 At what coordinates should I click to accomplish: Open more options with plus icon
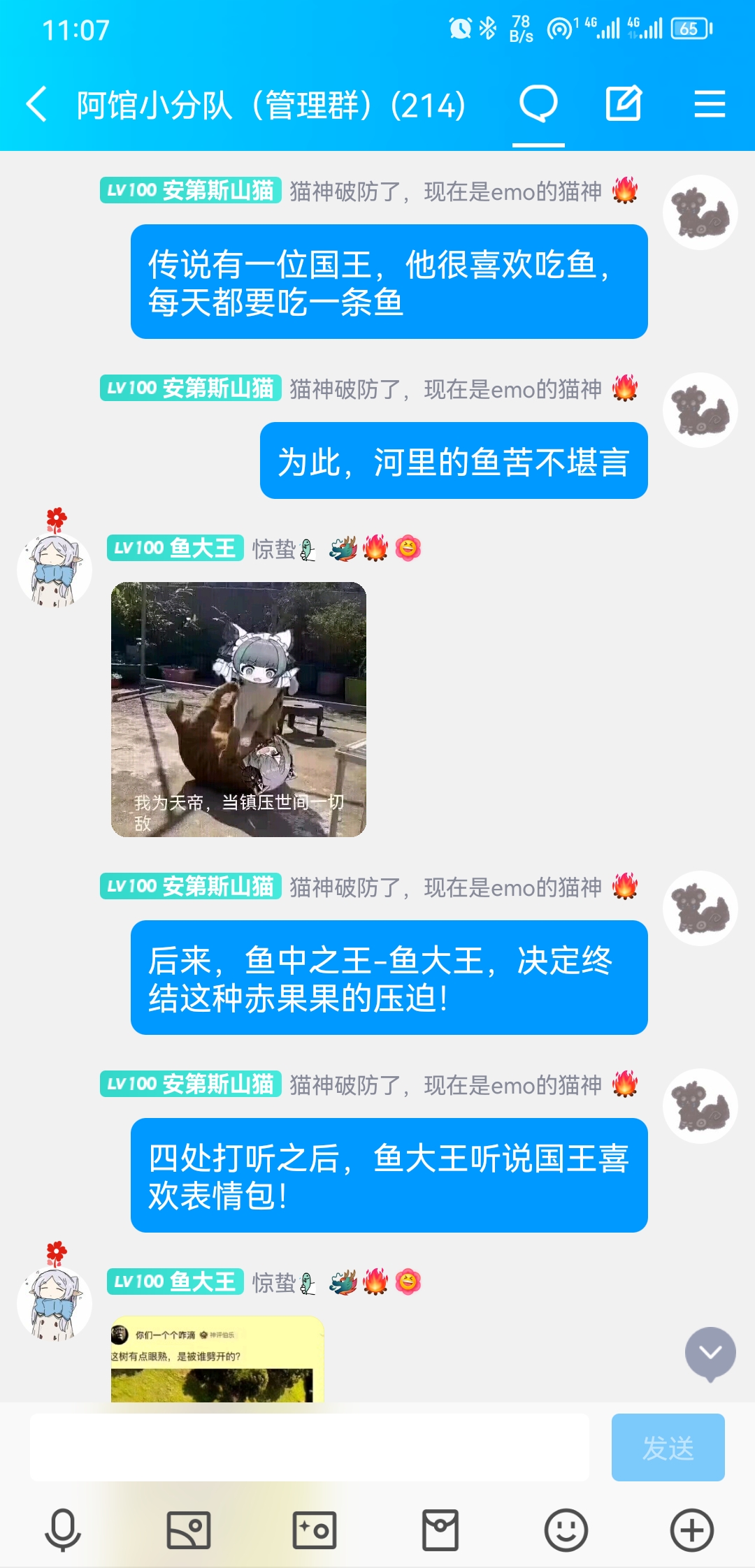(x=692, y=1530)
